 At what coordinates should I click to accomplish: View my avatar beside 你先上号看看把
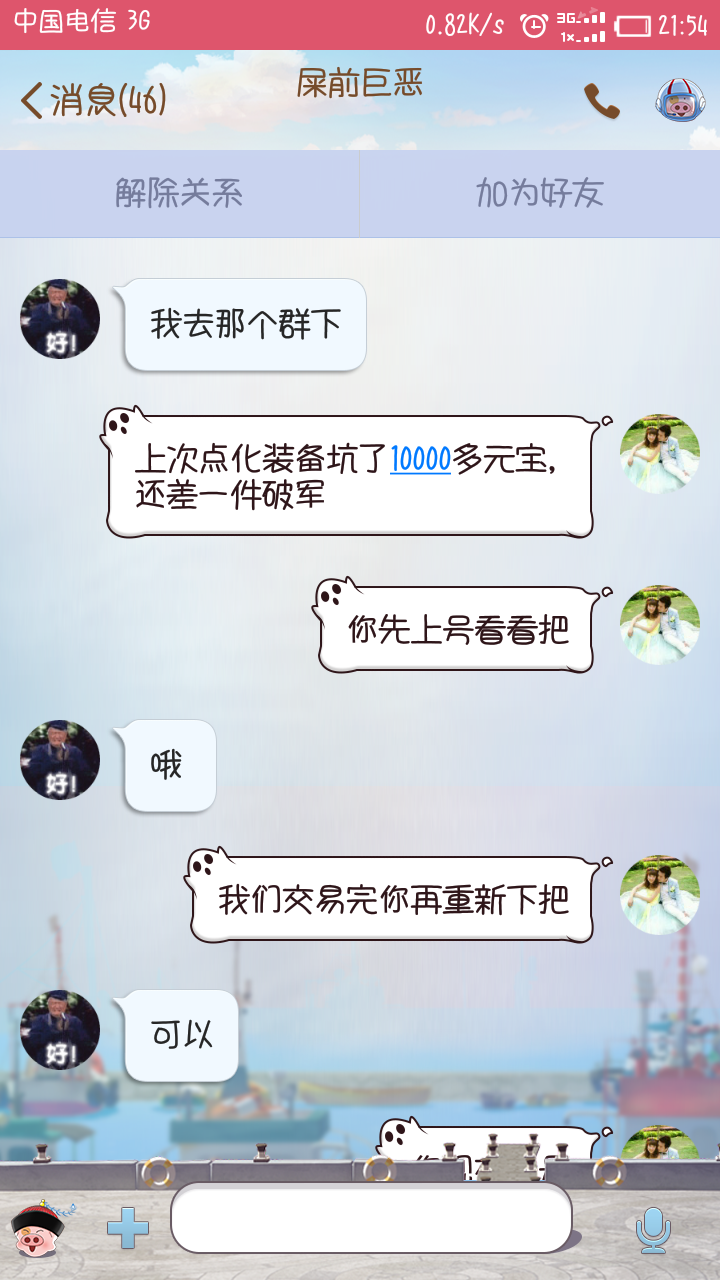[x=660, y=625]
